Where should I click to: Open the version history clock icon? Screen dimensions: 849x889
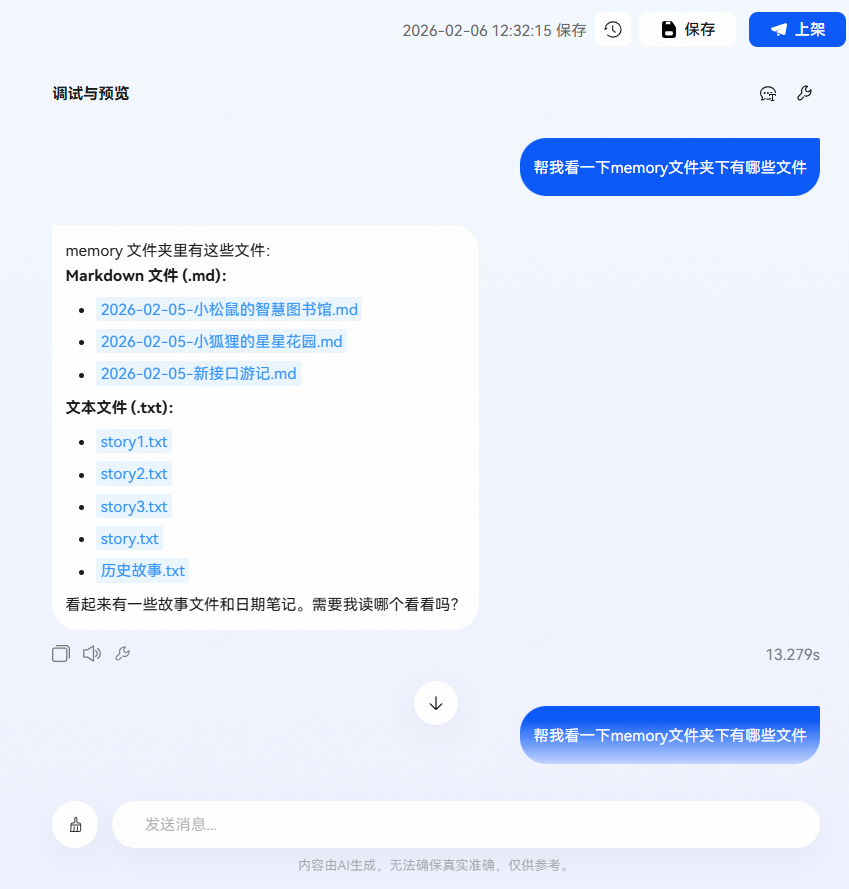613,29
